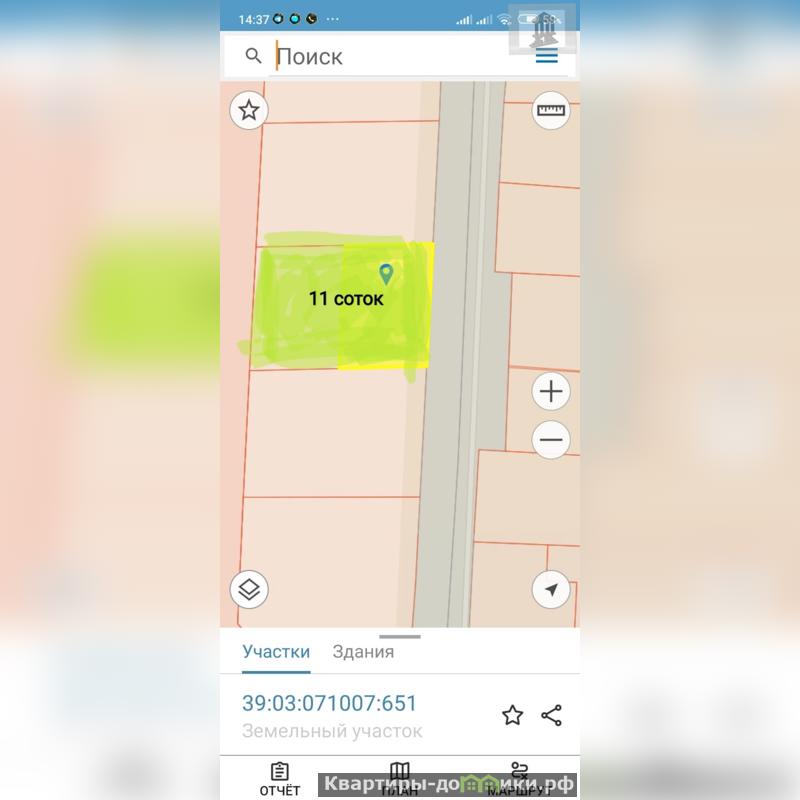
Task: Zoom in with the plus button
Action: click(x=551, y=391)
